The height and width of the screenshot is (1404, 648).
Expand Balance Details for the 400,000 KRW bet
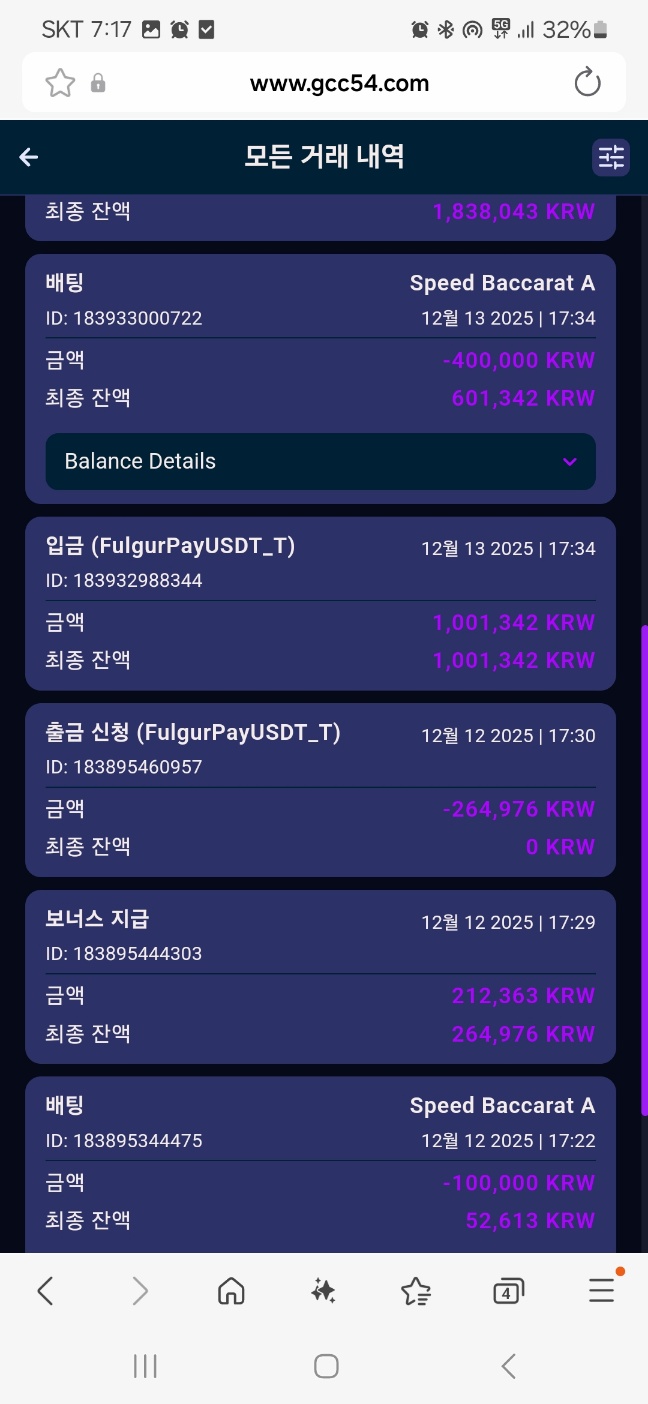320,461
